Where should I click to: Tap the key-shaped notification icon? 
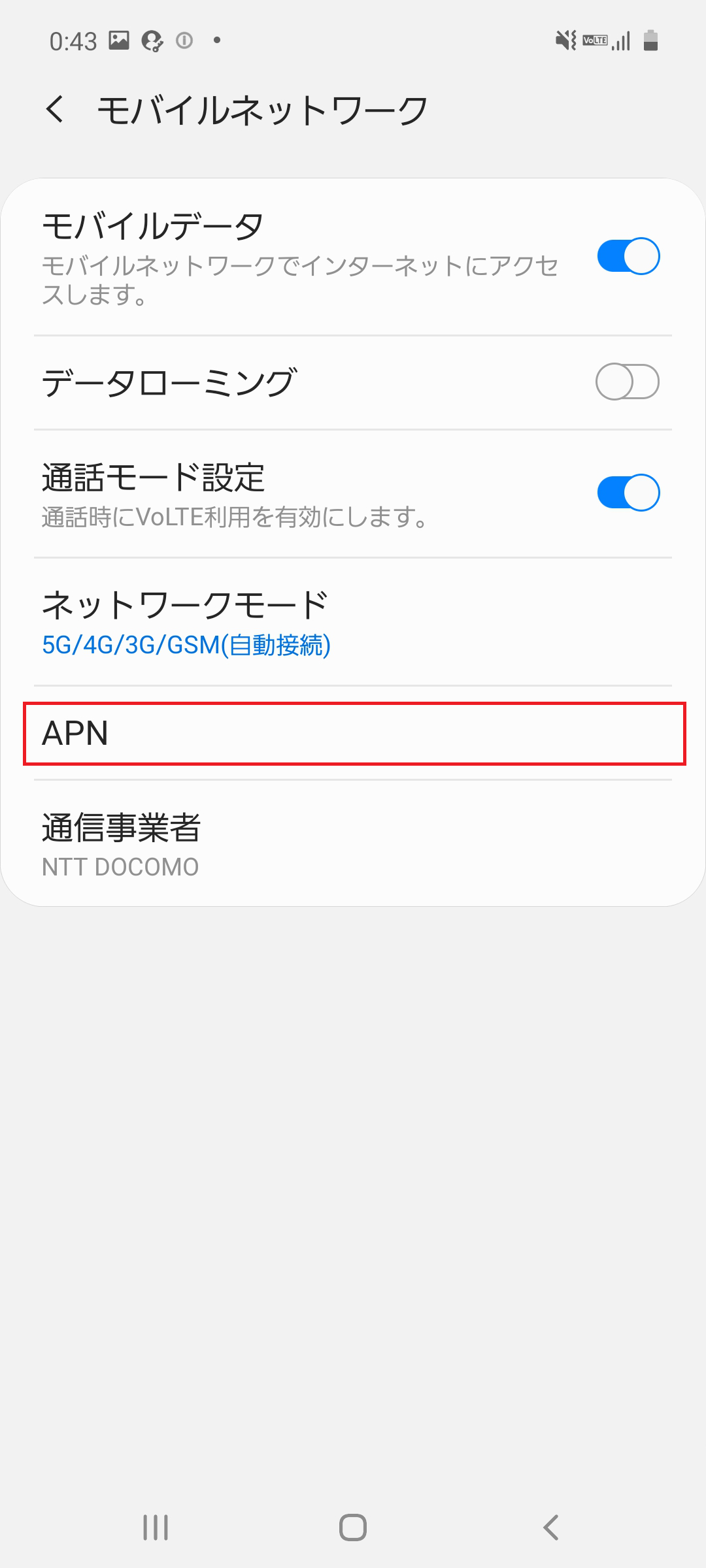coord(152,39)
